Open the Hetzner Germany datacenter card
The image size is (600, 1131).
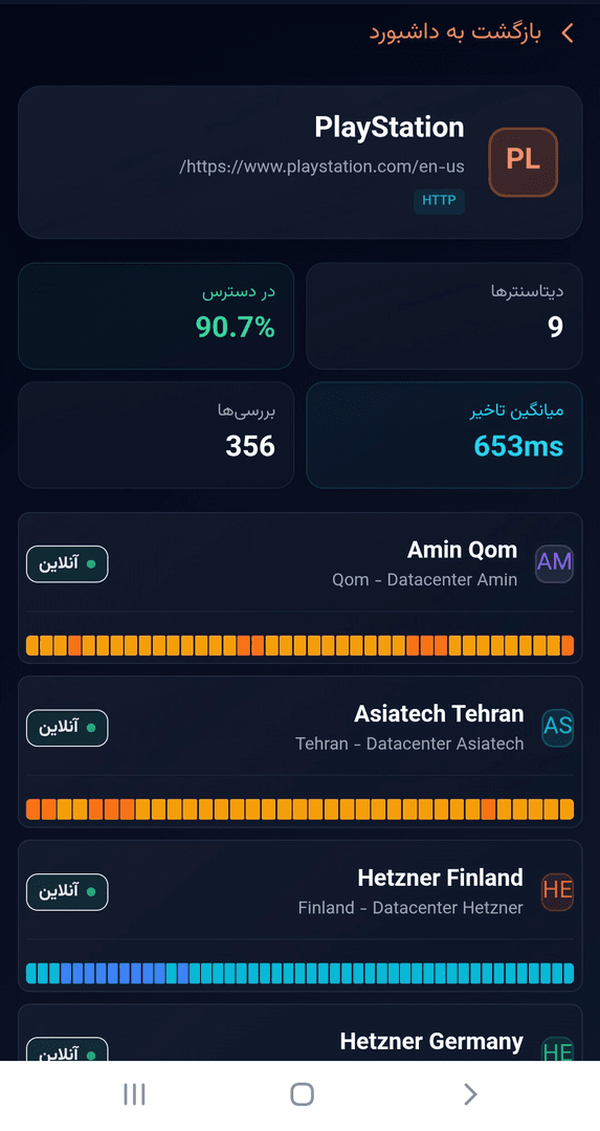(300, 1033)
